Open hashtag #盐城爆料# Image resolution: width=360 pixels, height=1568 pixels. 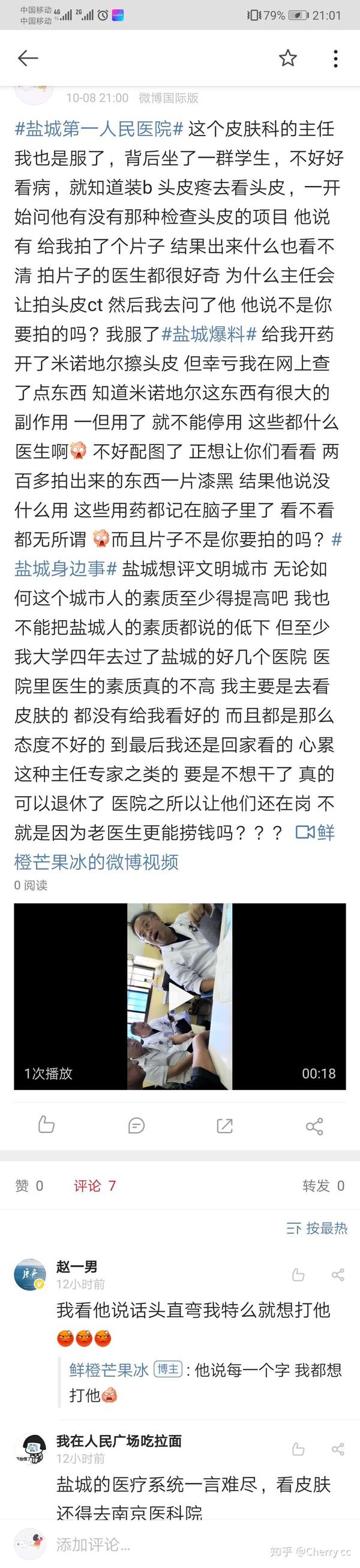[x=209, y=334]
